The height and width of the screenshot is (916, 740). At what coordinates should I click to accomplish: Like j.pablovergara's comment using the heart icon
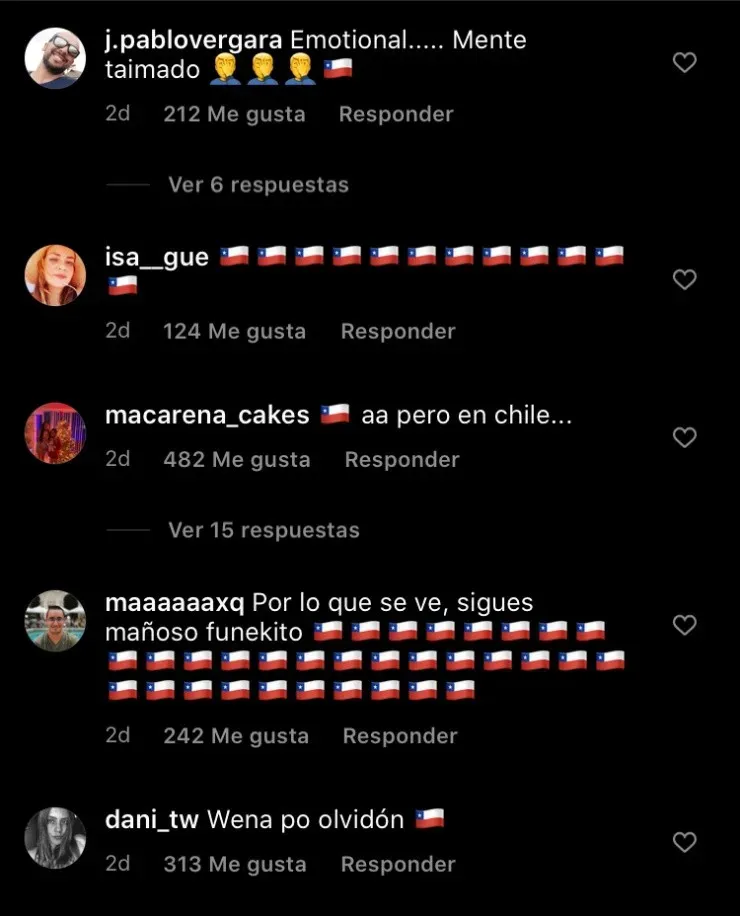(684, 62)
